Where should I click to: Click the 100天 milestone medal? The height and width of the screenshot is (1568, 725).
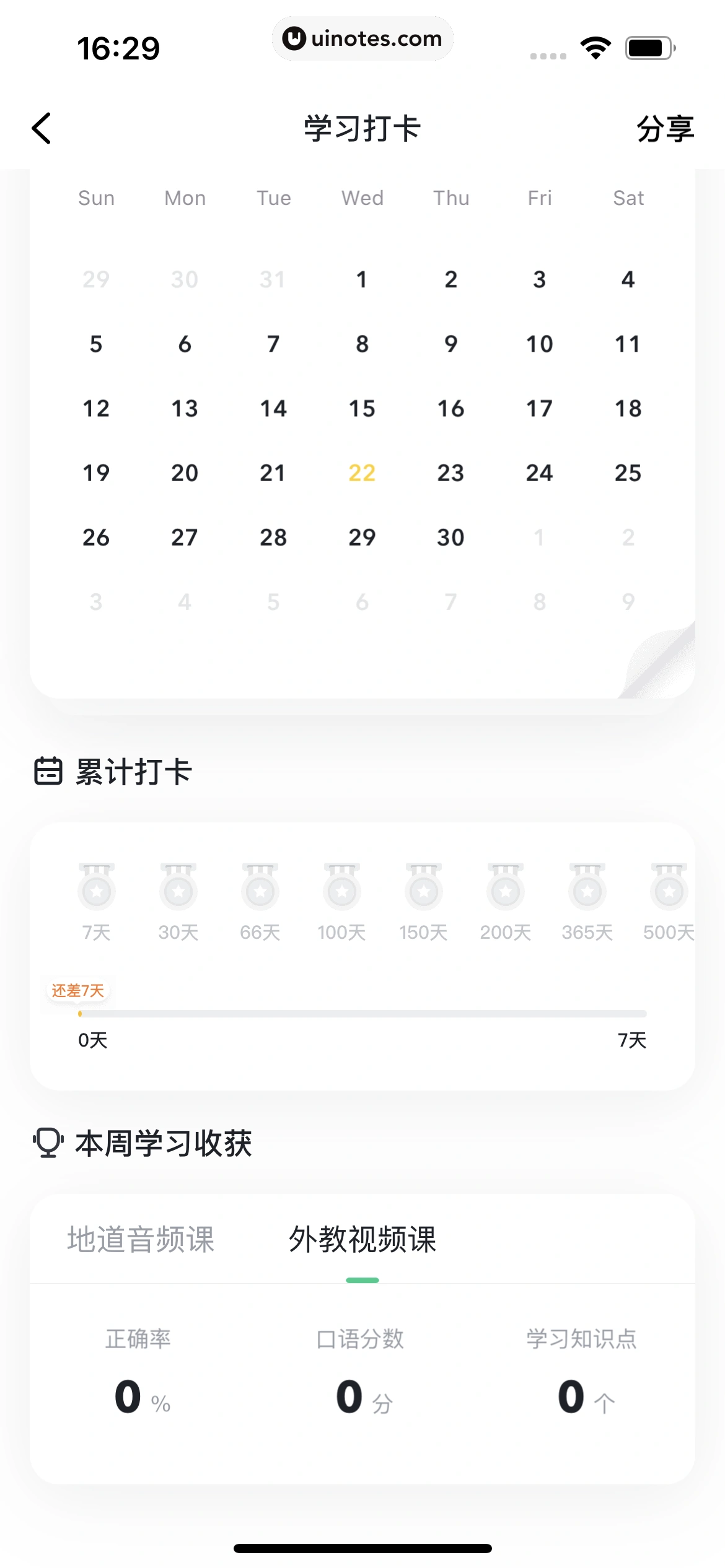click(341, 895)
